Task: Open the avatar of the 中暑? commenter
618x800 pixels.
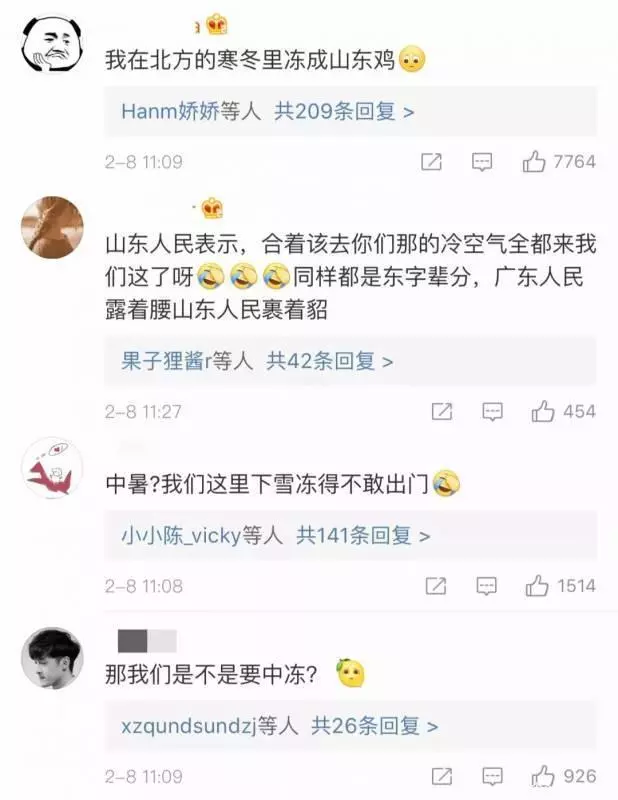Action: pyautogui.click(x=52, y=468)
